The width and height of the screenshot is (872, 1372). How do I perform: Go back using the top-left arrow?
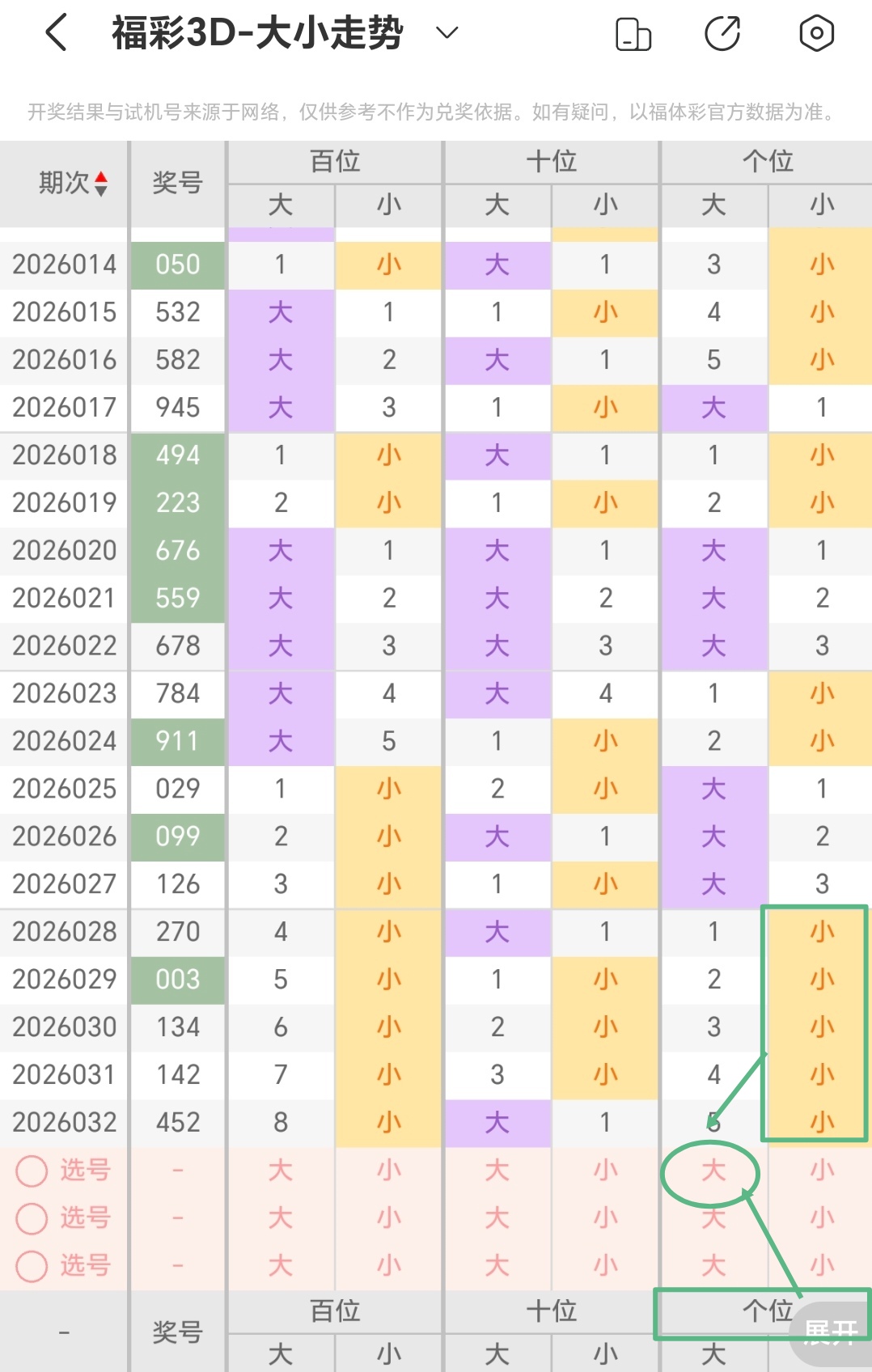56,34
